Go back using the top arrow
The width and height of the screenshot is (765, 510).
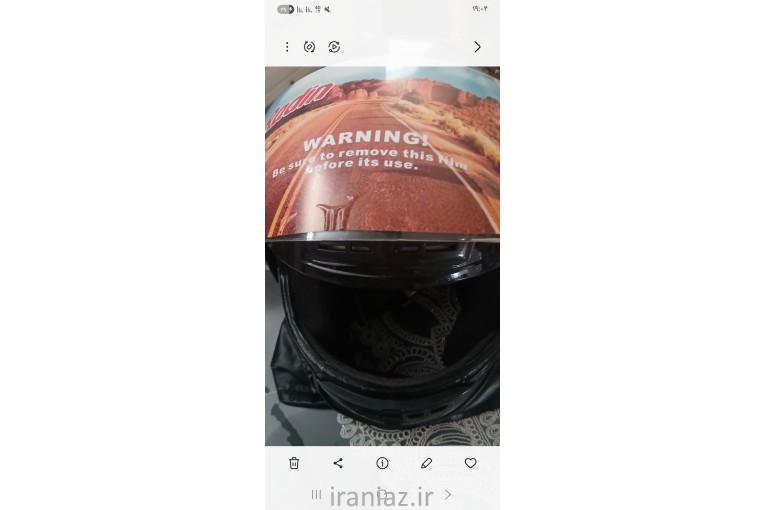(x=477, y=47)
